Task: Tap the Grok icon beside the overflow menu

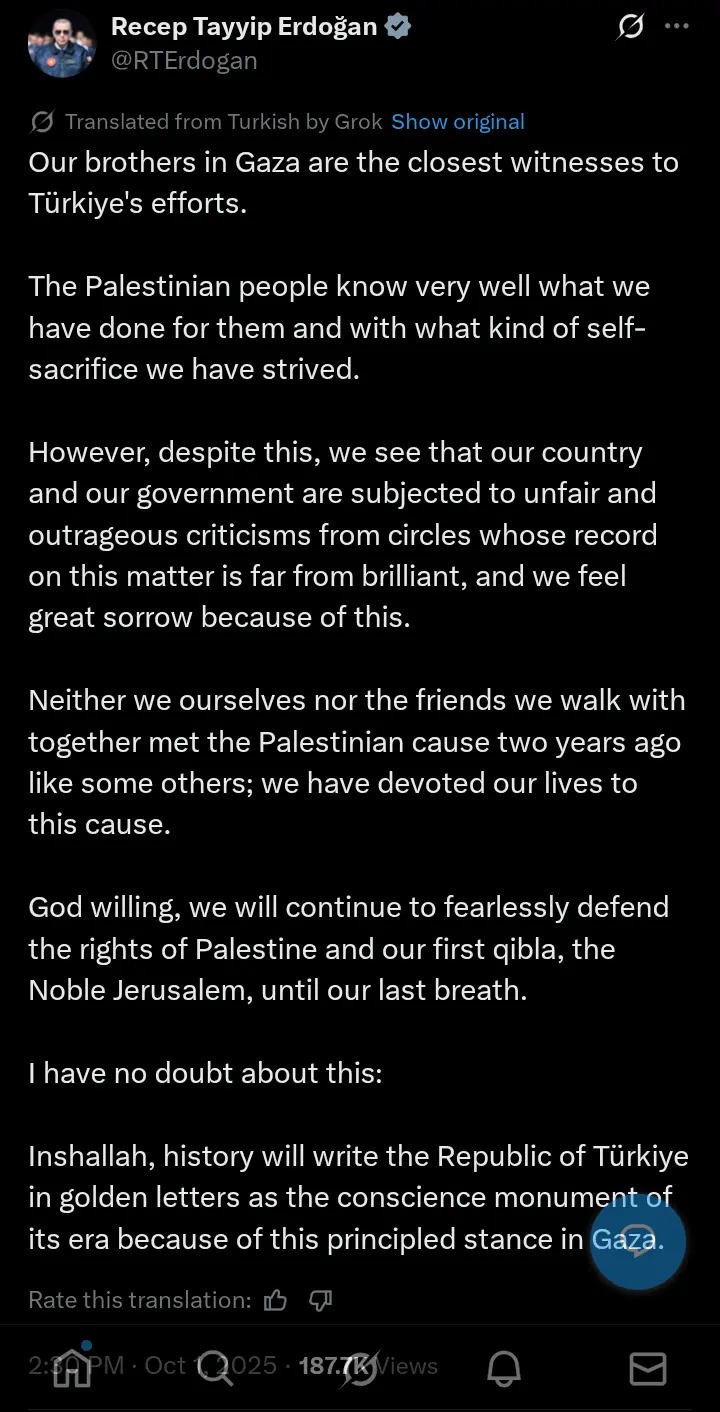Action: click(630, 27)
